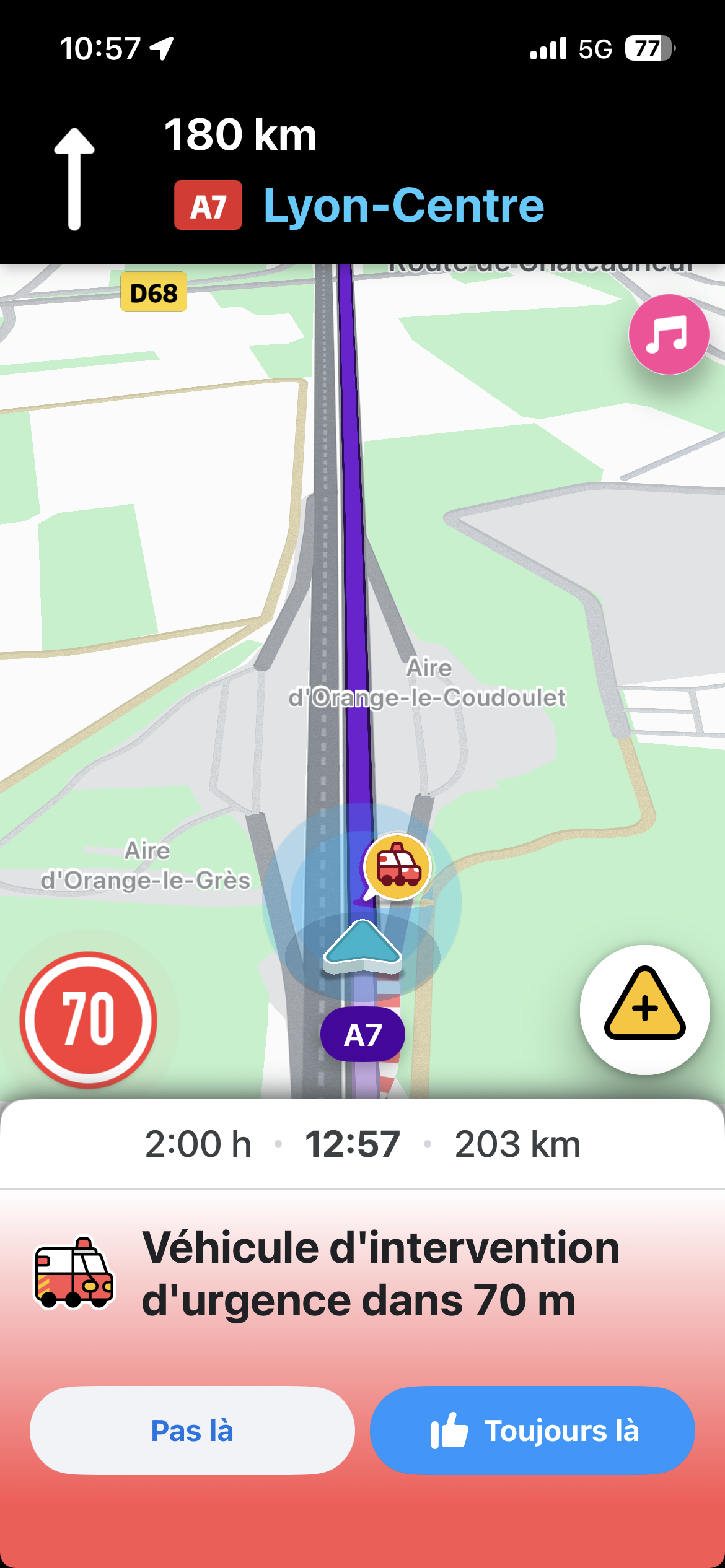The height and width of the screenshot is (1568, 725).
Task: Confirm the alert with Toujours là
Action: tap(534, 1431)
